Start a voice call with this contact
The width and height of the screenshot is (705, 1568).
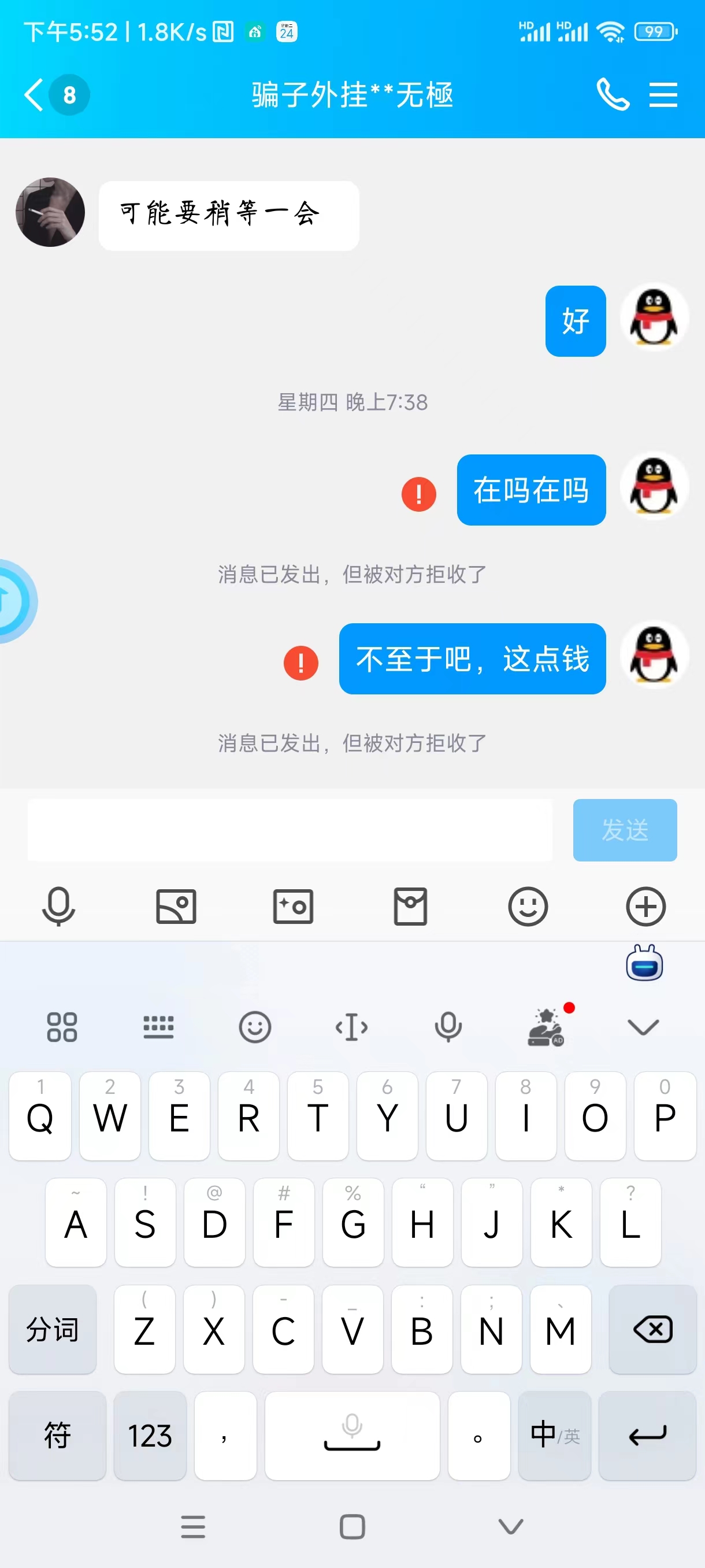(x=612, y=95)
